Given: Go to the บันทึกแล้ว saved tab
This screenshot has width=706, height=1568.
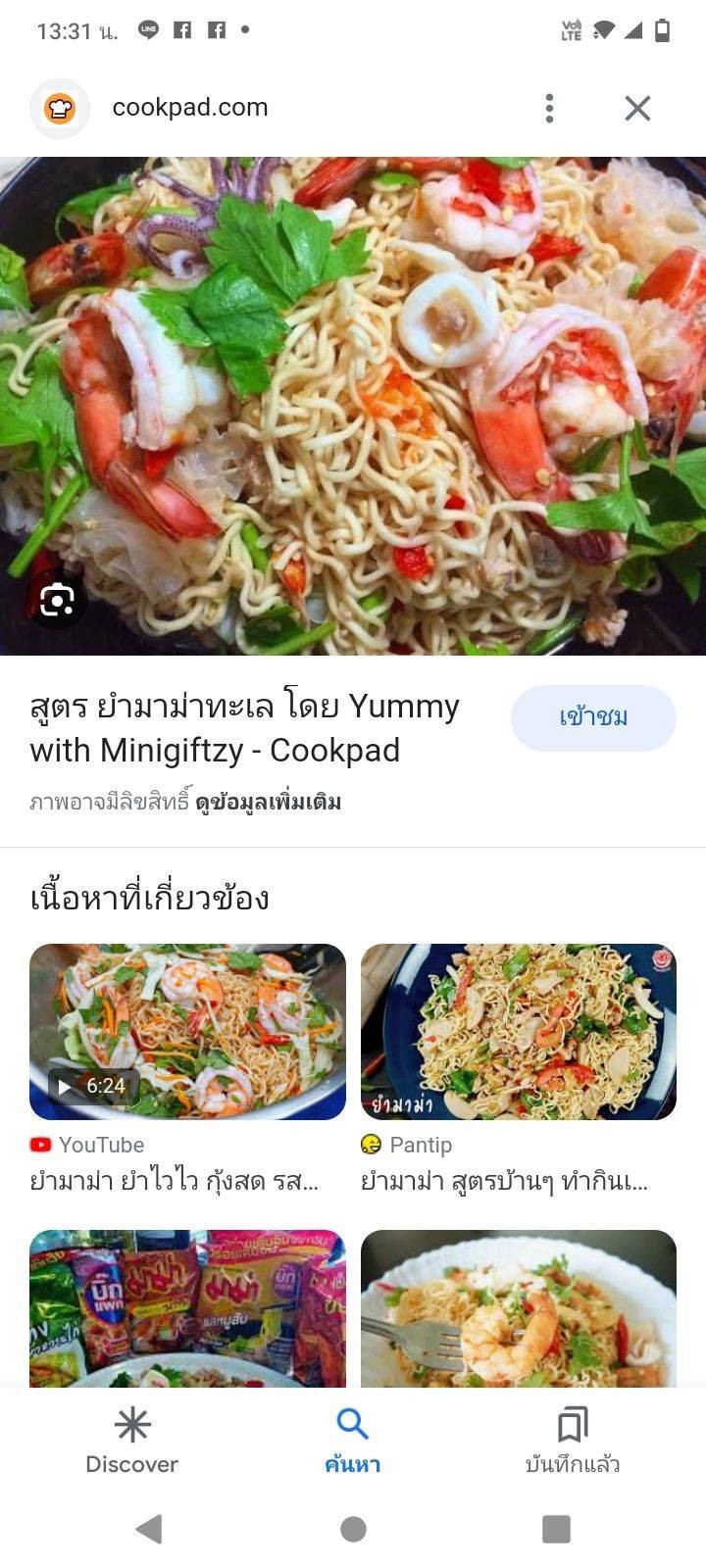Looking at the screenshot, I should [x=573, y=1441].
